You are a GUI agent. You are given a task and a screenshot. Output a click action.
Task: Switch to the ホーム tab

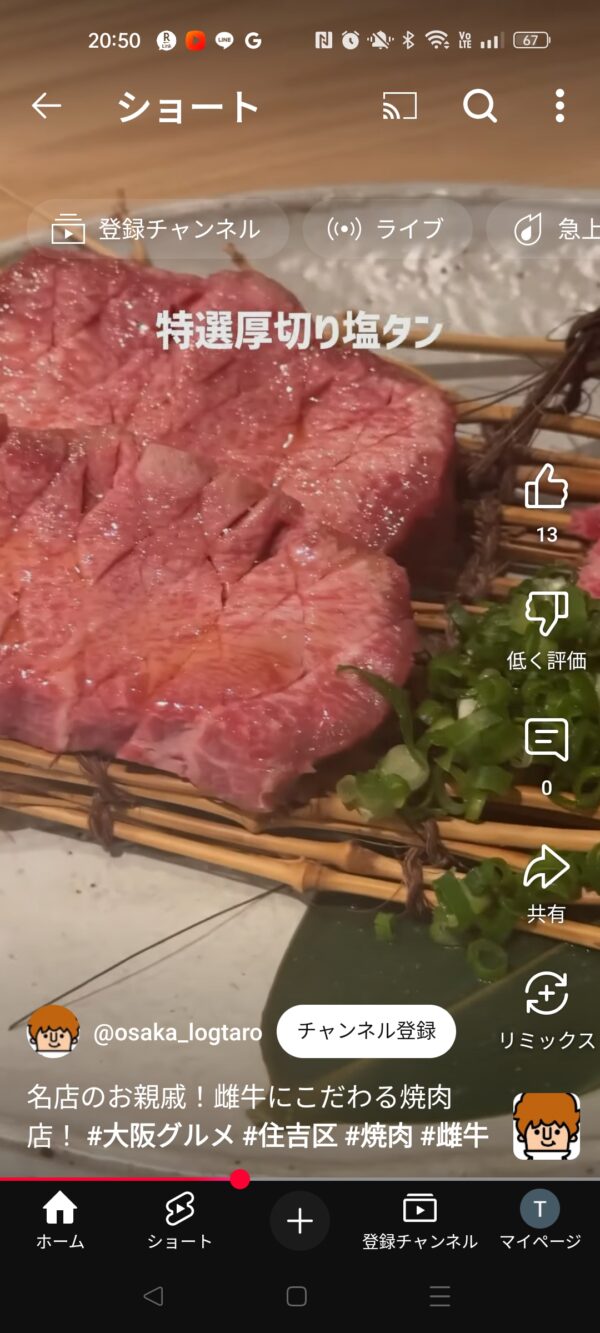tap(60, 1222)
